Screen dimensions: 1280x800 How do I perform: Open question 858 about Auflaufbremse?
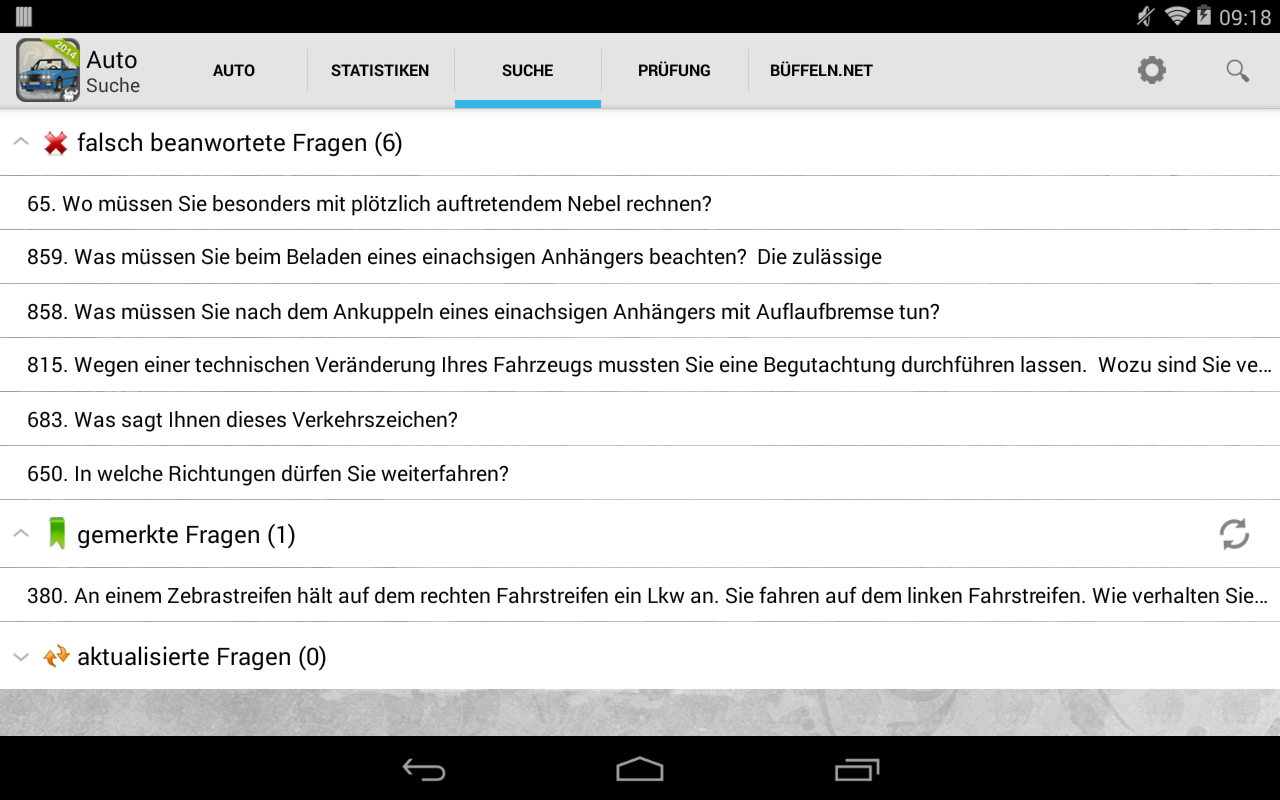tap(483, 312)
